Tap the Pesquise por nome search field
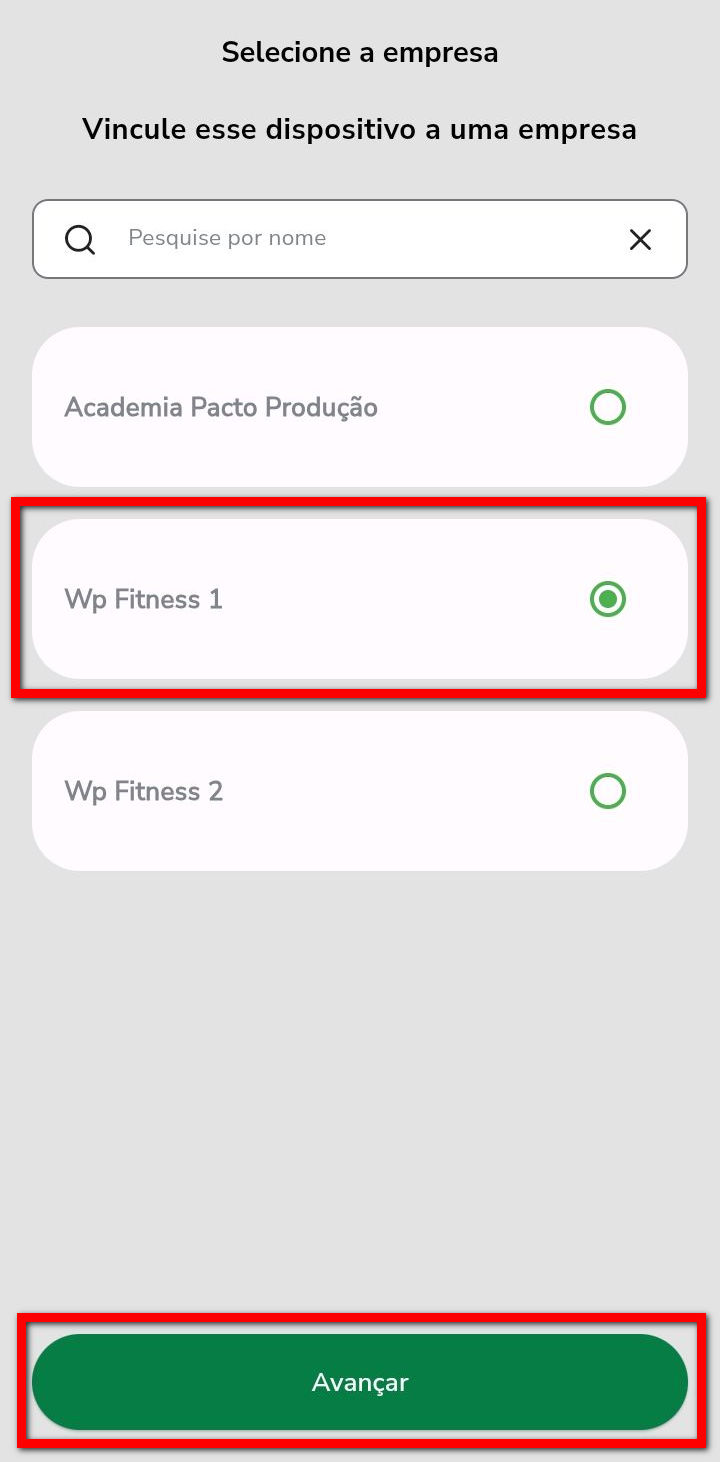 pos(360,239)
